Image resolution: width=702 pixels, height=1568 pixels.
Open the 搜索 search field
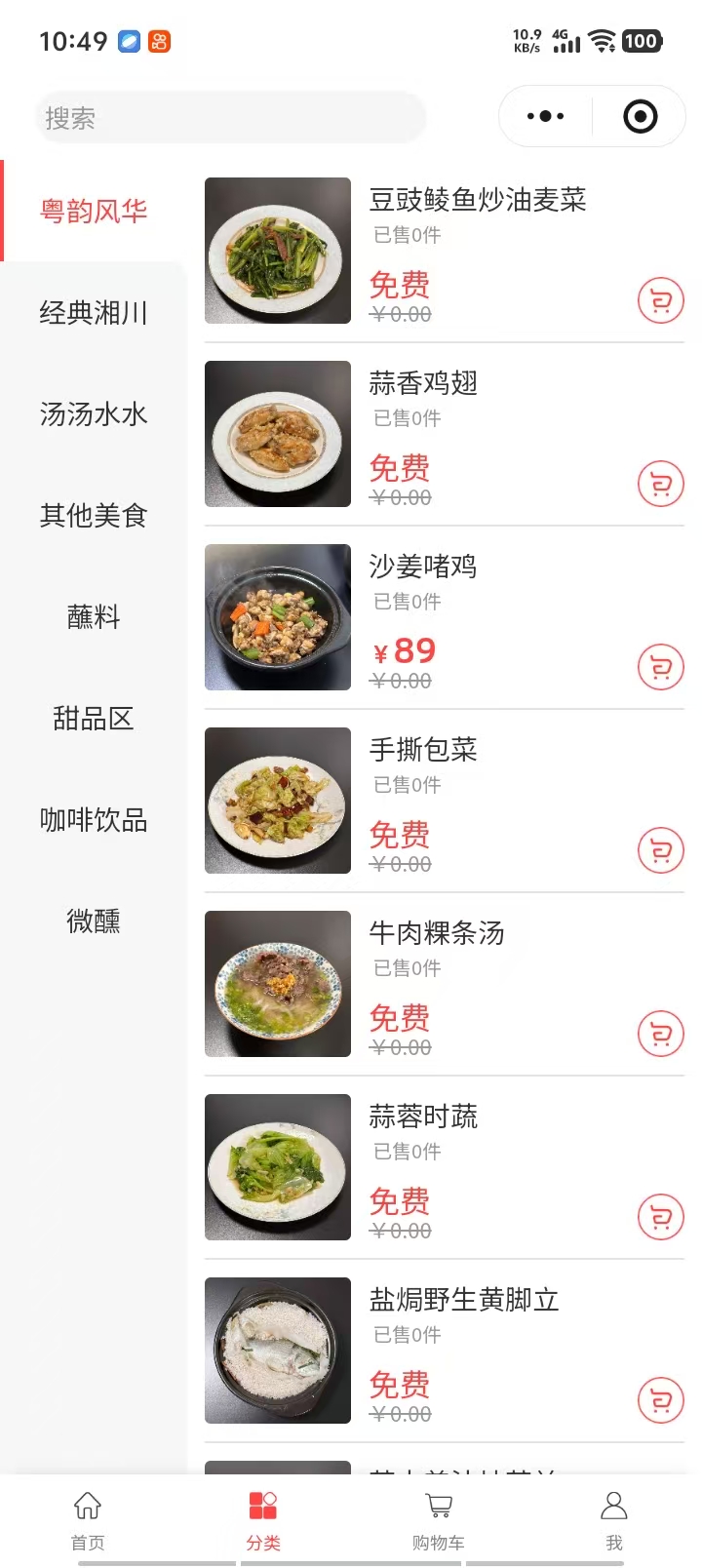[230, 118]
